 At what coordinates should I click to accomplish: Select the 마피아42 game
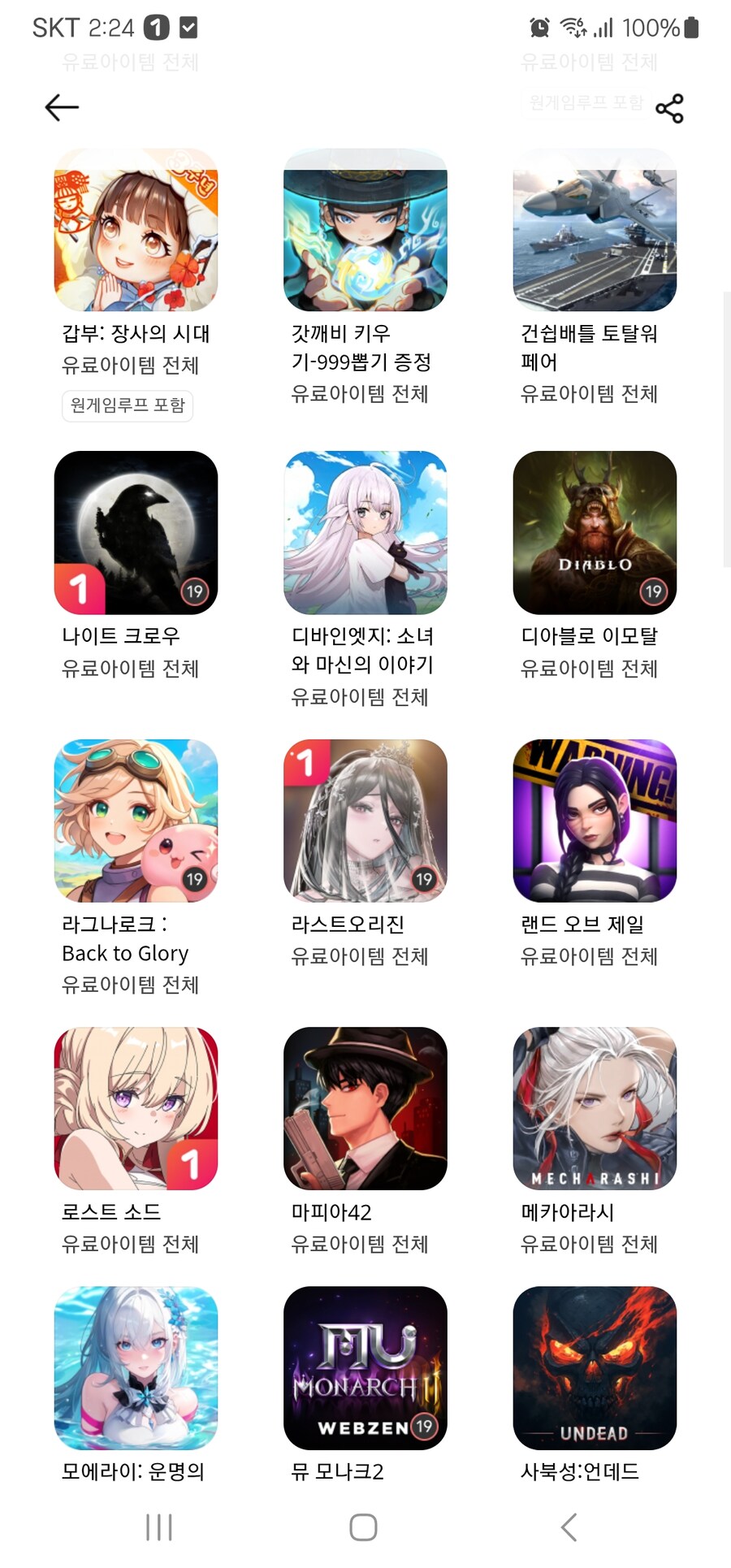click(365, 1109)
